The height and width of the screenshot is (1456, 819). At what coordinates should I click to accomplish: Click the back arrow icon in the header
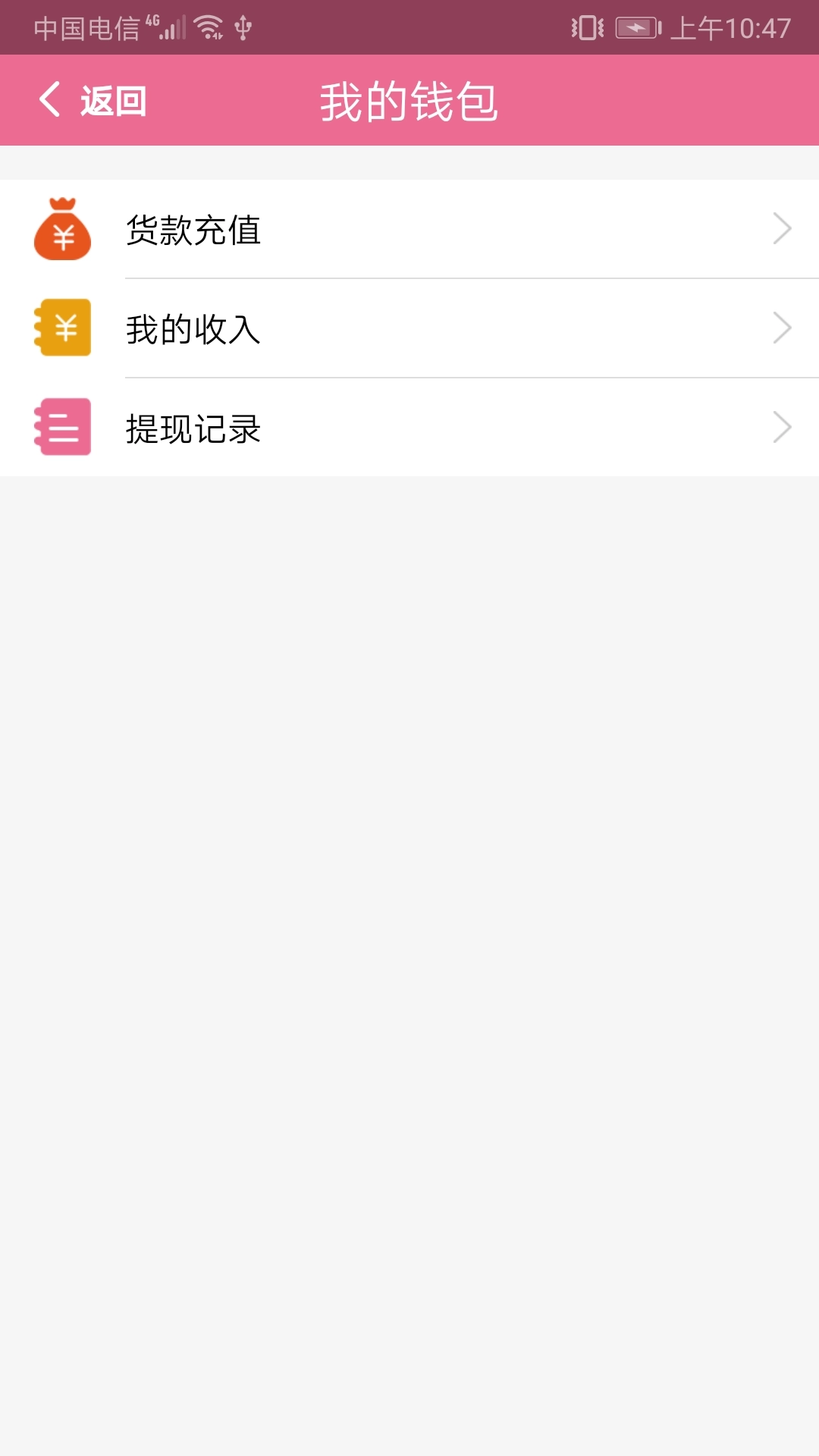51,99
